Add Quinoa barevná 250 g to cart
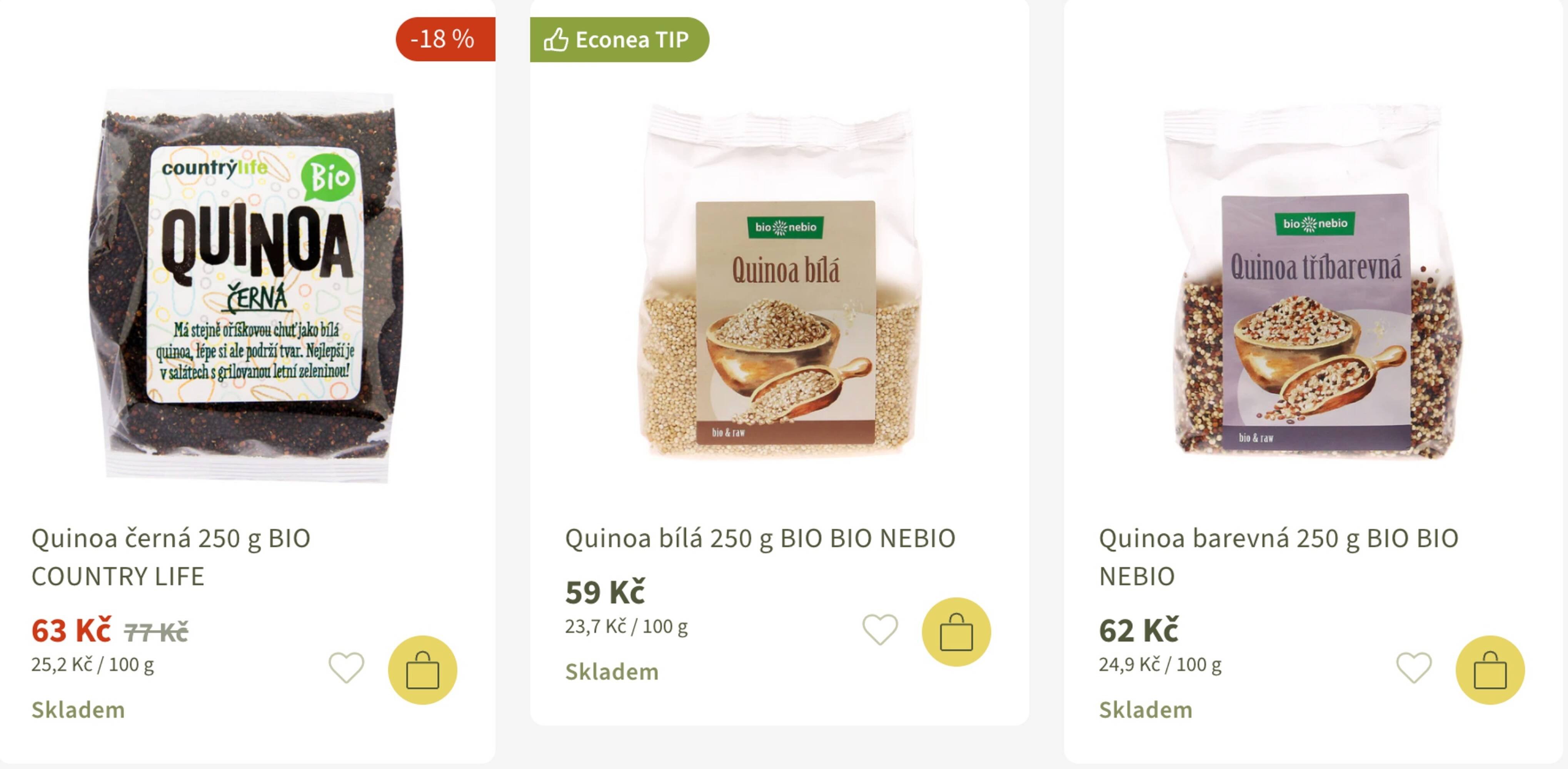 point(1490,670)
